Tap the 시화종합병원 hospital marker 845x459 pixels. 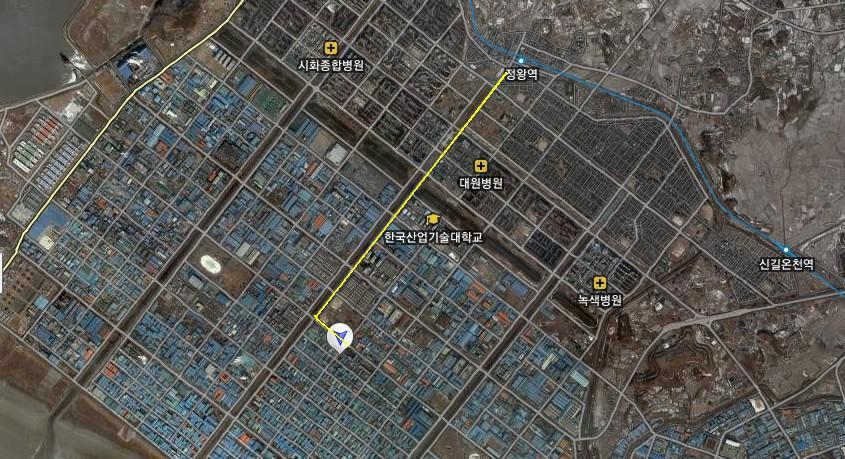330,47
